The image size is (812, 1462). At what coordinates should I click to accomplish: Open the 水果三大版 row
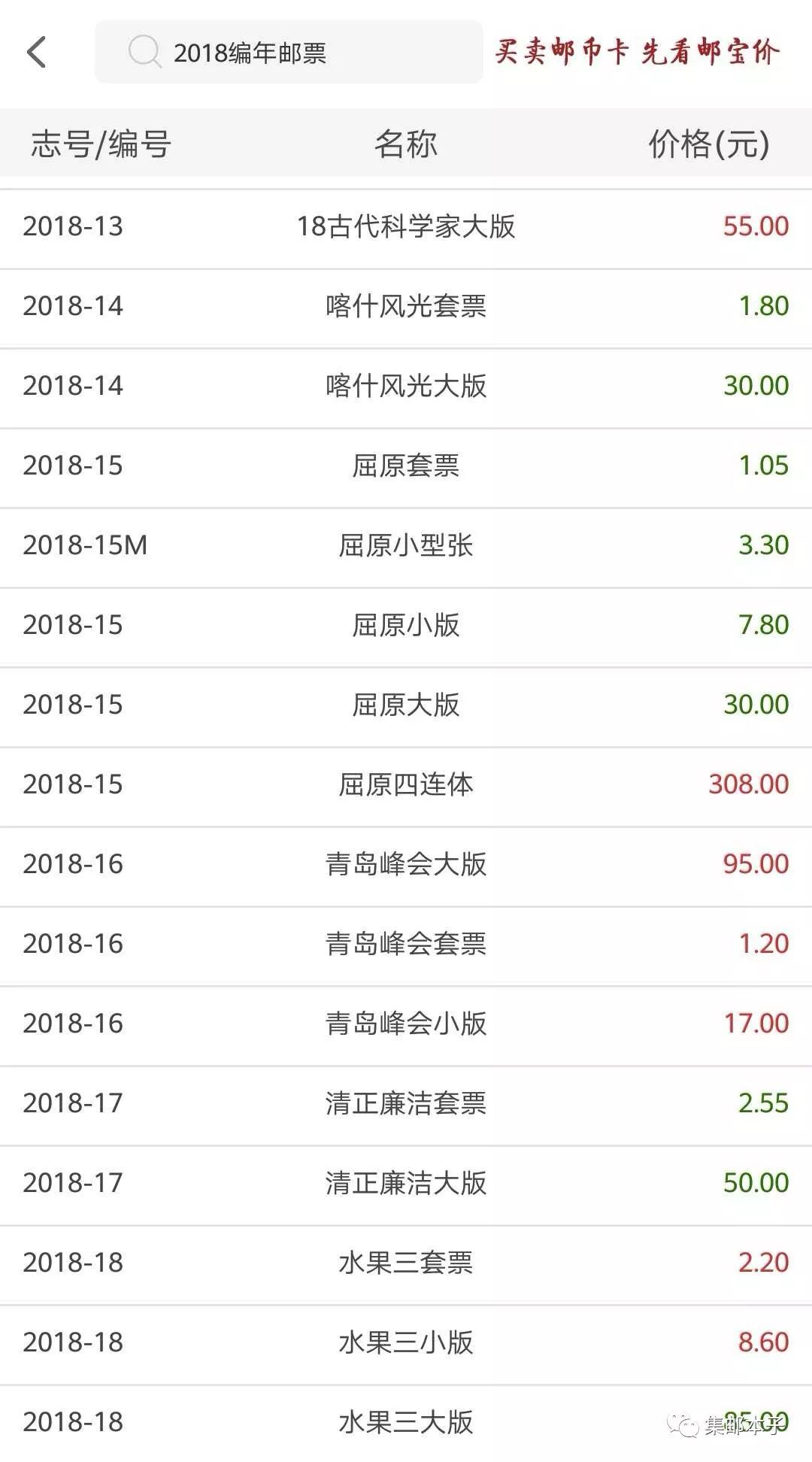pyautogui.click(x=406, y=1423)
